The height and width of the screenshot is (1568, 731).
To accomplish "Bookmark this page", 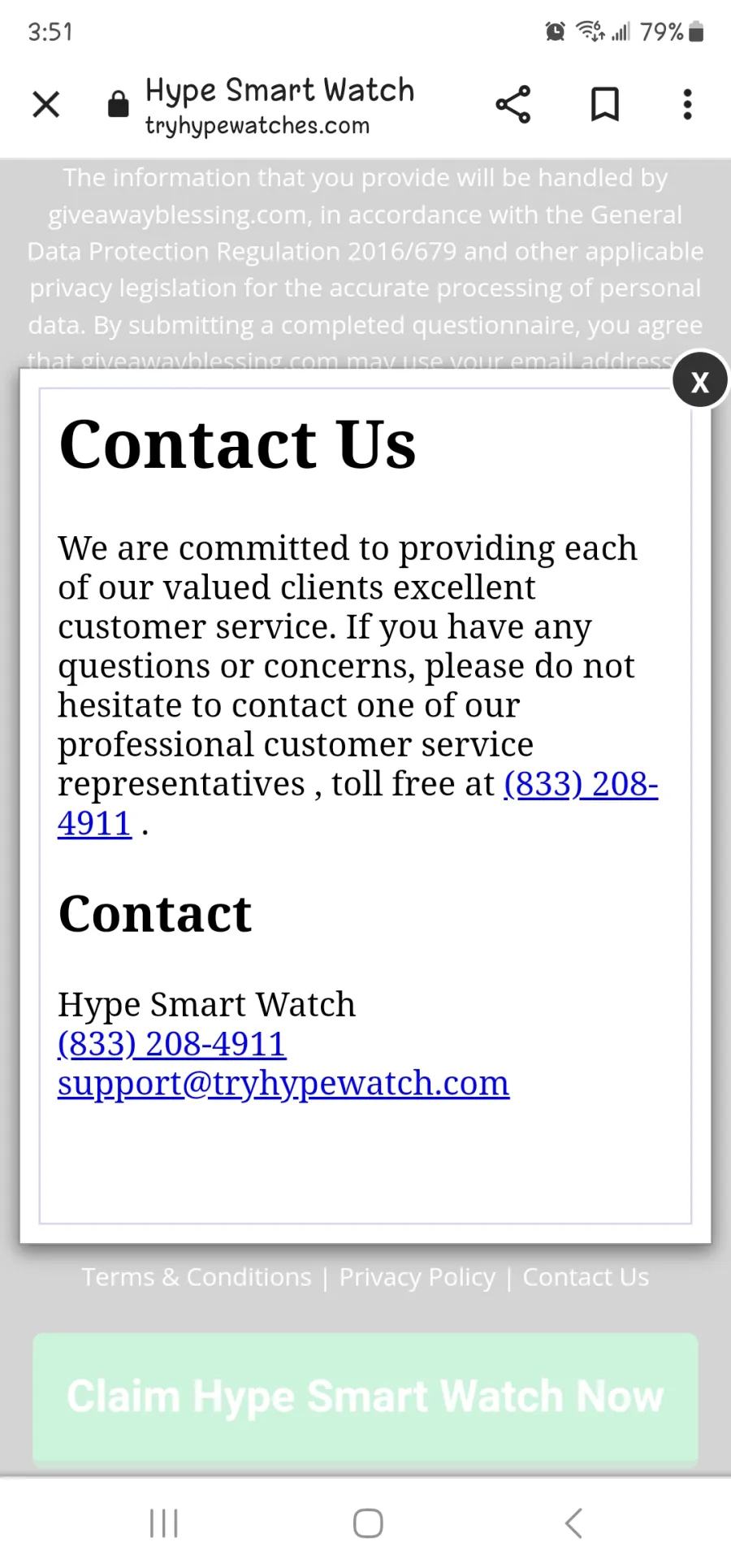I will 604,104.
